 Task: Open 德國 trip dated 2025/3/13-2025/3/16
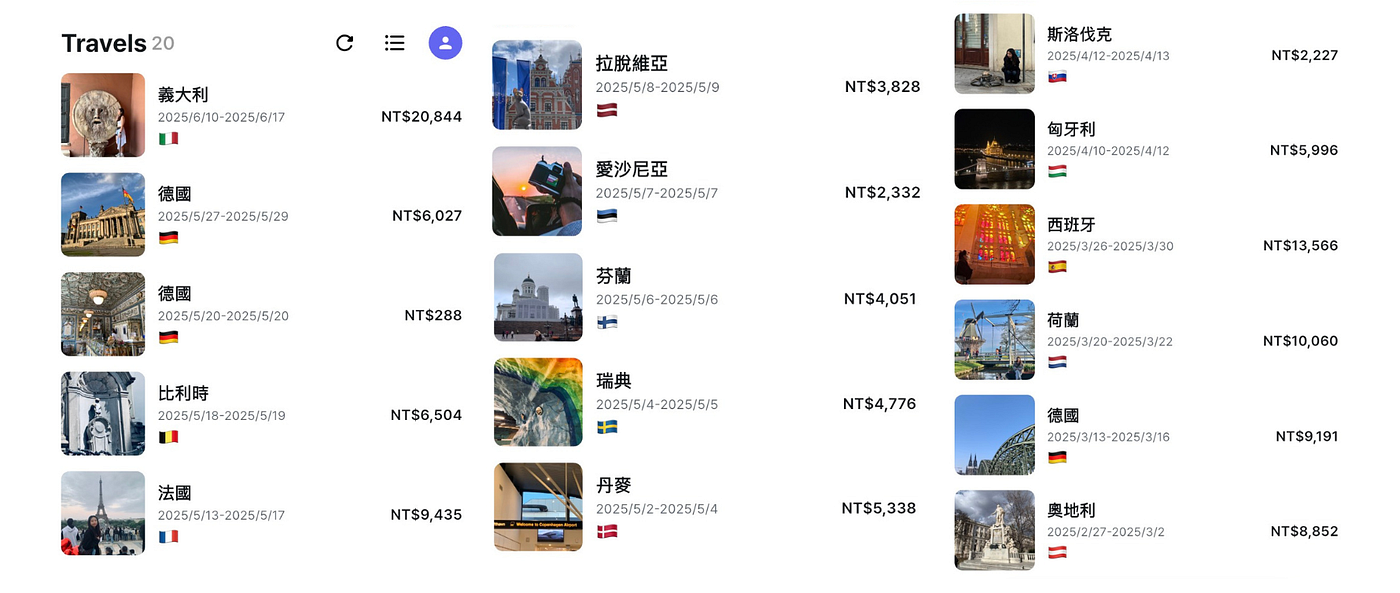[1146, 435]
